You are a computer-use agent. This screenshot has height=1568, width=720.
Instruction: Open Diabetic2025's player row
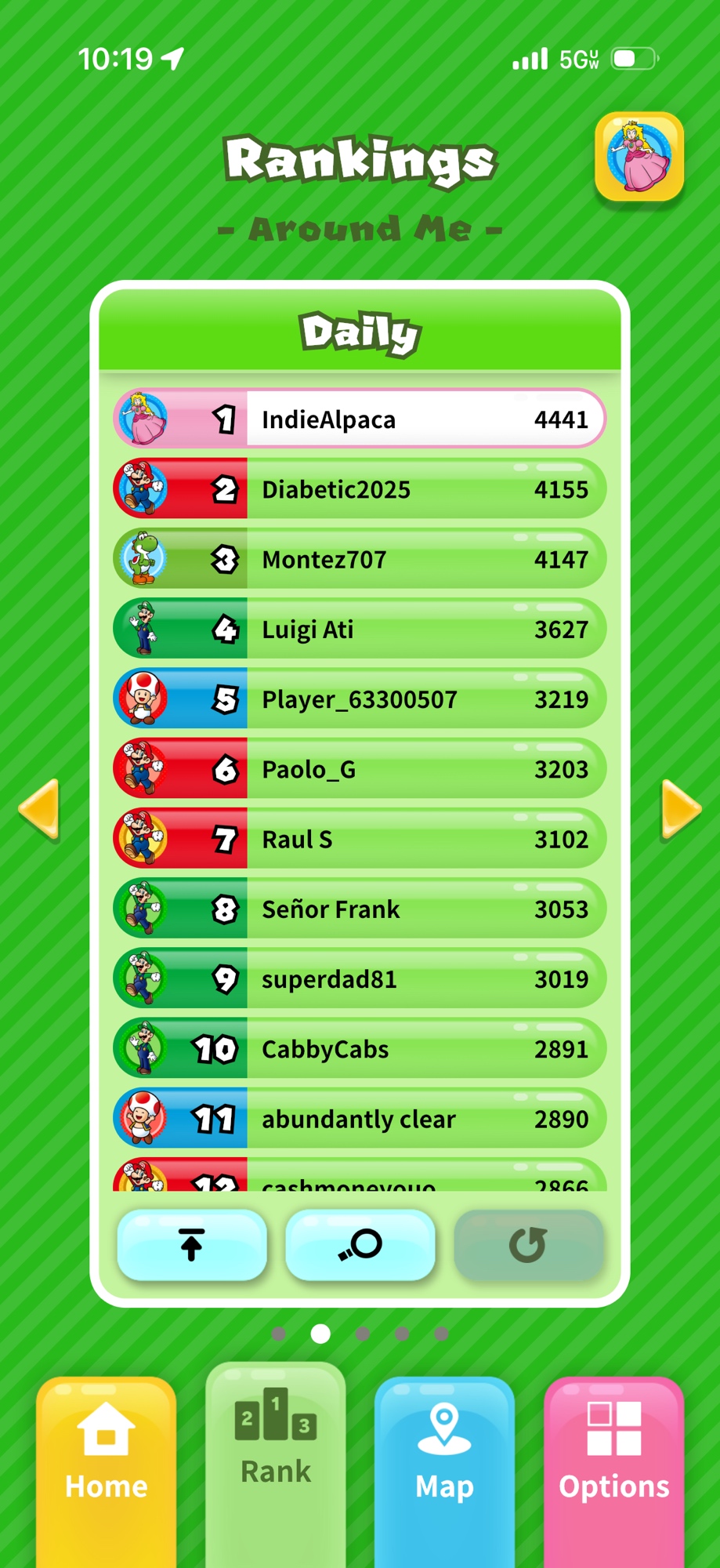[x=360, y=489]
